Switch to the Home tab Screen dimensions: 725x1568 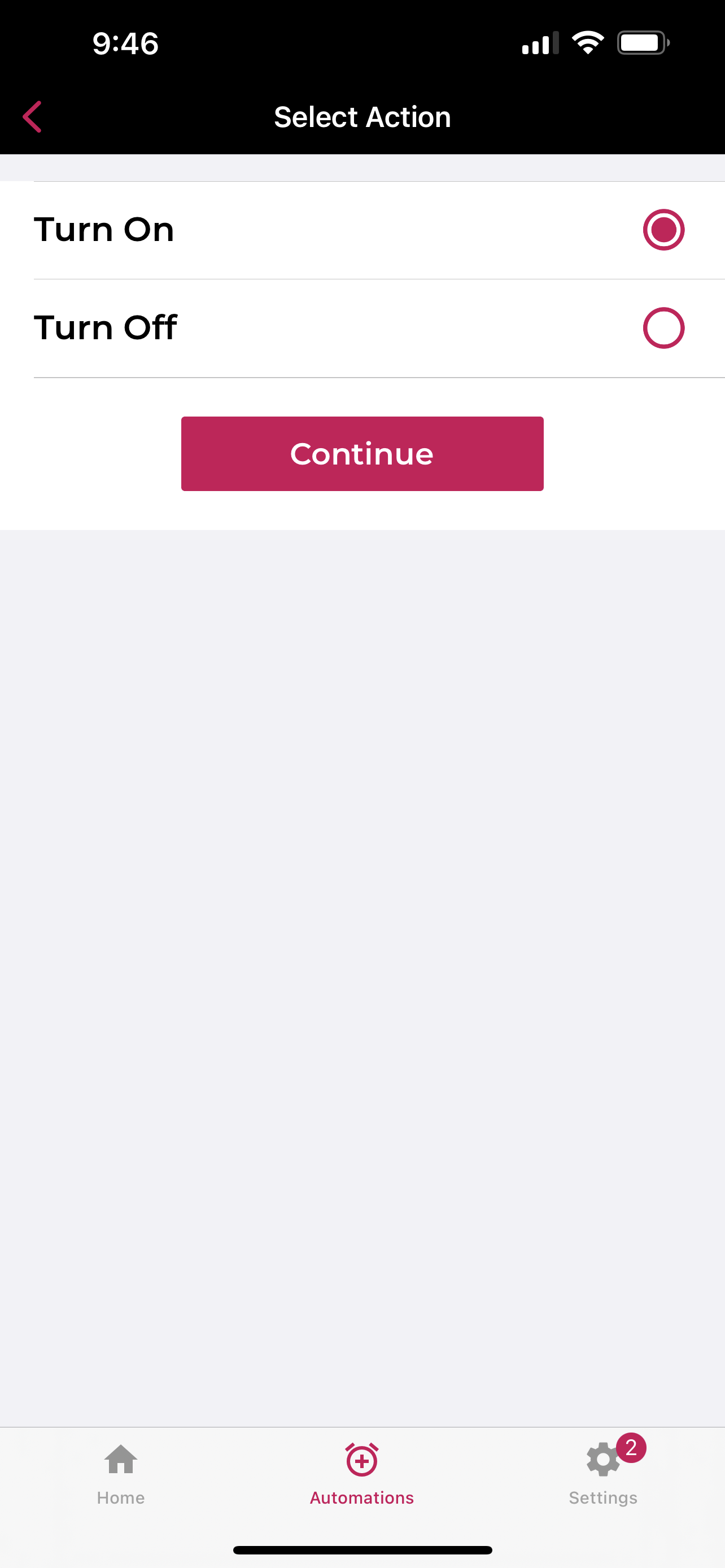(x=120, y=1474)
